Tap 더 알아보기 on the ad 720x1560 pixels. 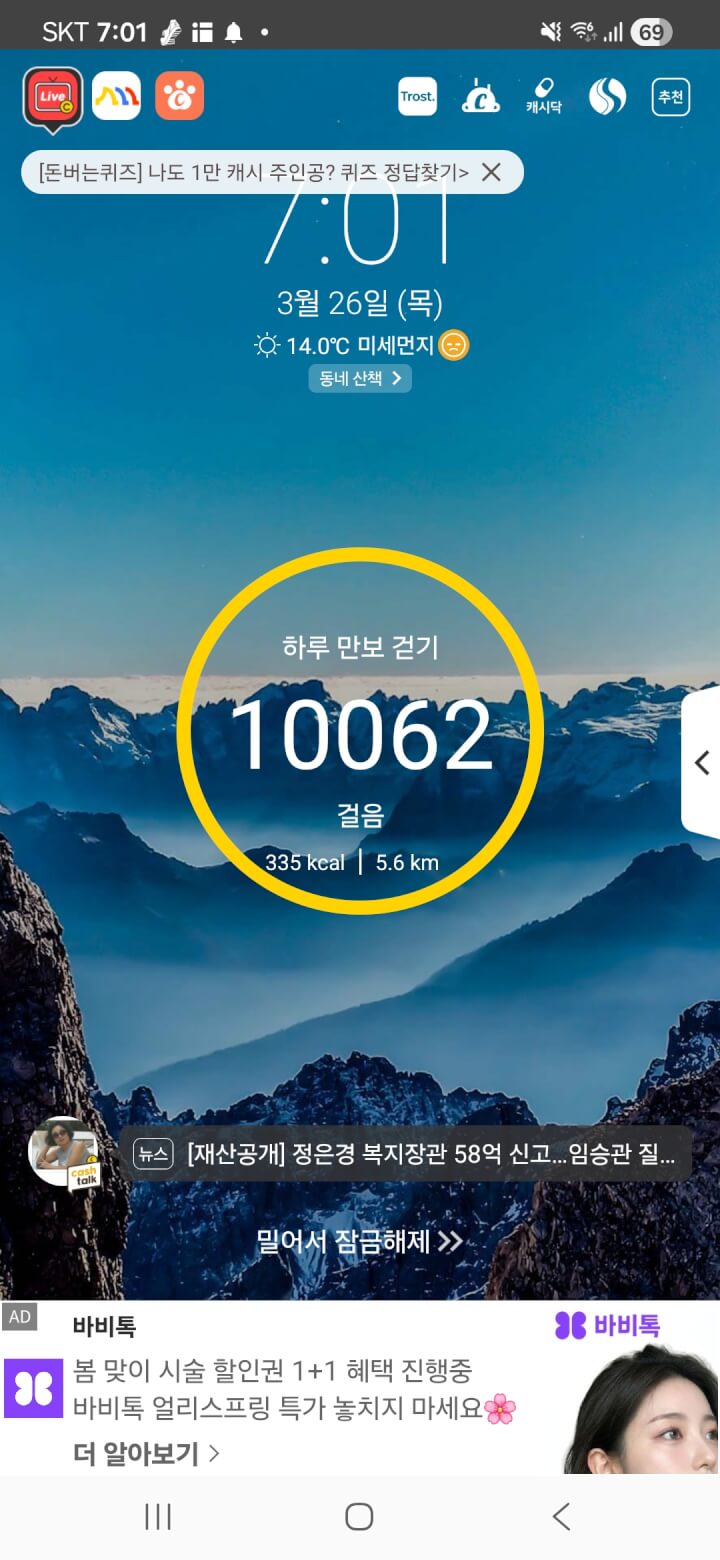pos(145,1453)
